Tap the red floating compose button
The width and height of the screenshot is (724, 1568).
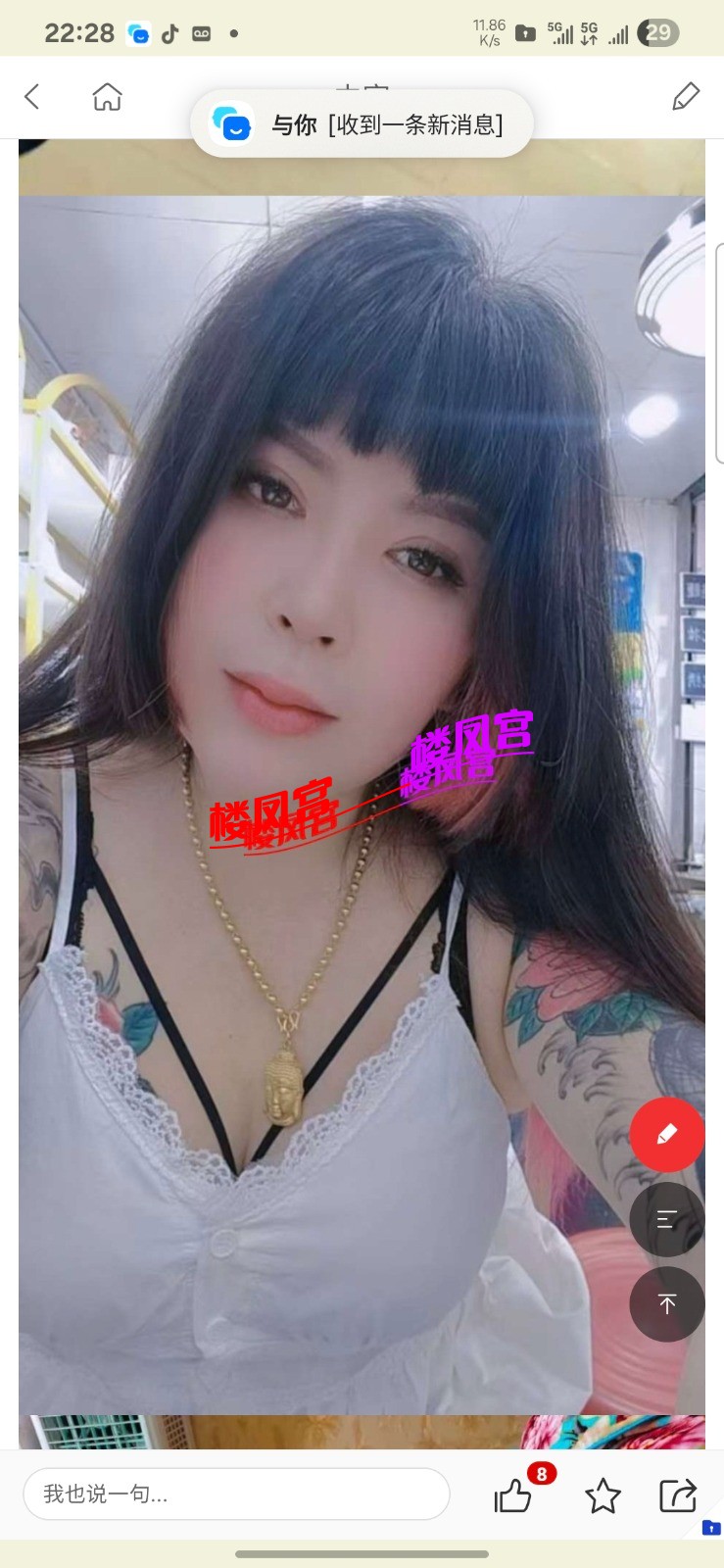[666, 1135]
